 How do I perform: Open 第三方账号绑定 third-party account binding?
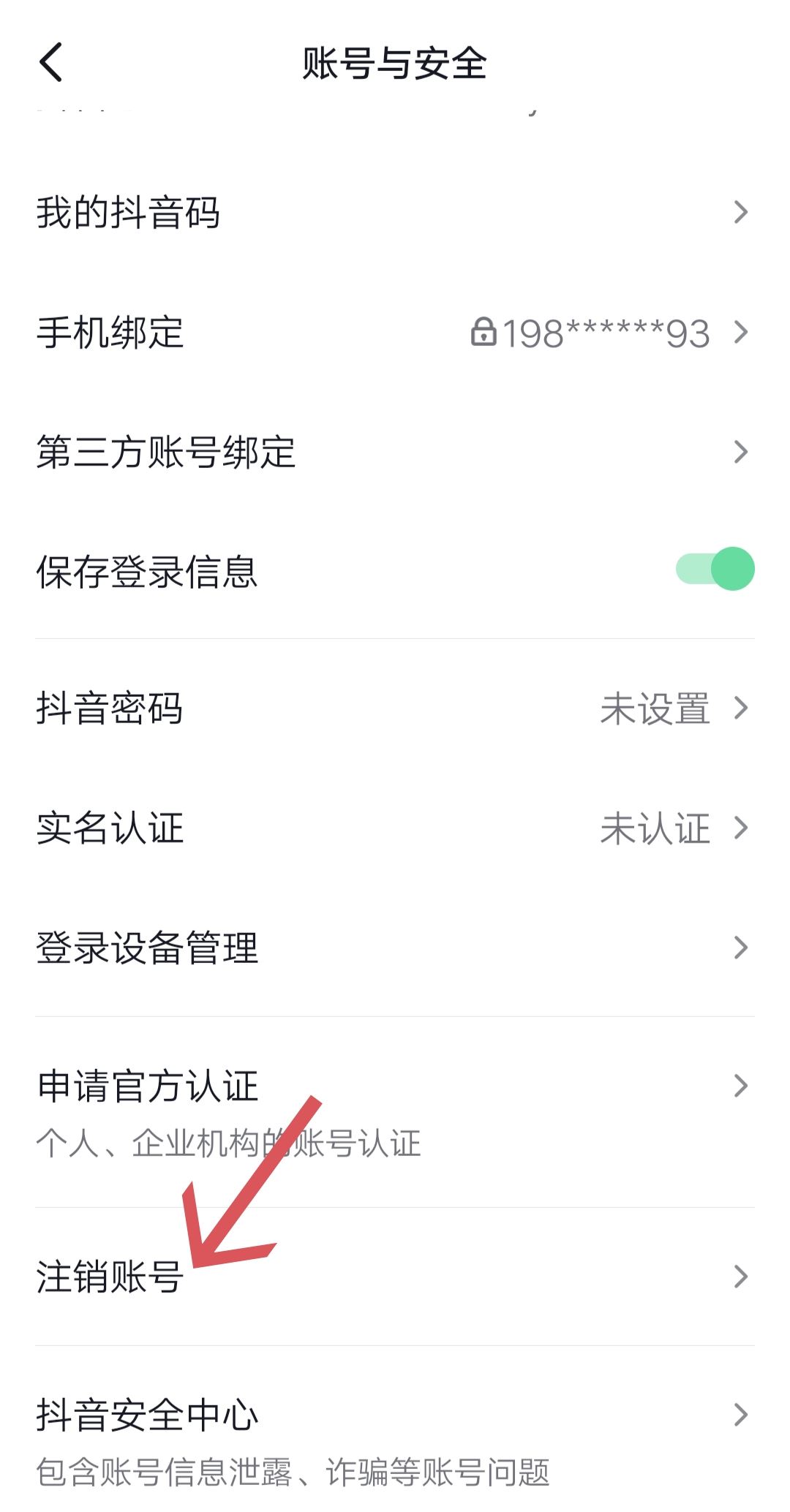[x=167, y=453]
